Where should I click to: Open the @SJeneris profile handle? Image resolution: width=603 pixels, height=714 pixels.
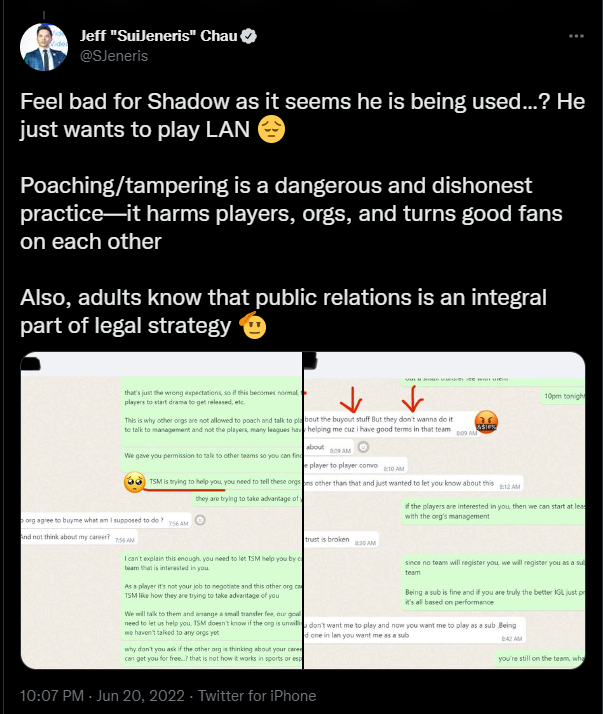[114, 56]
